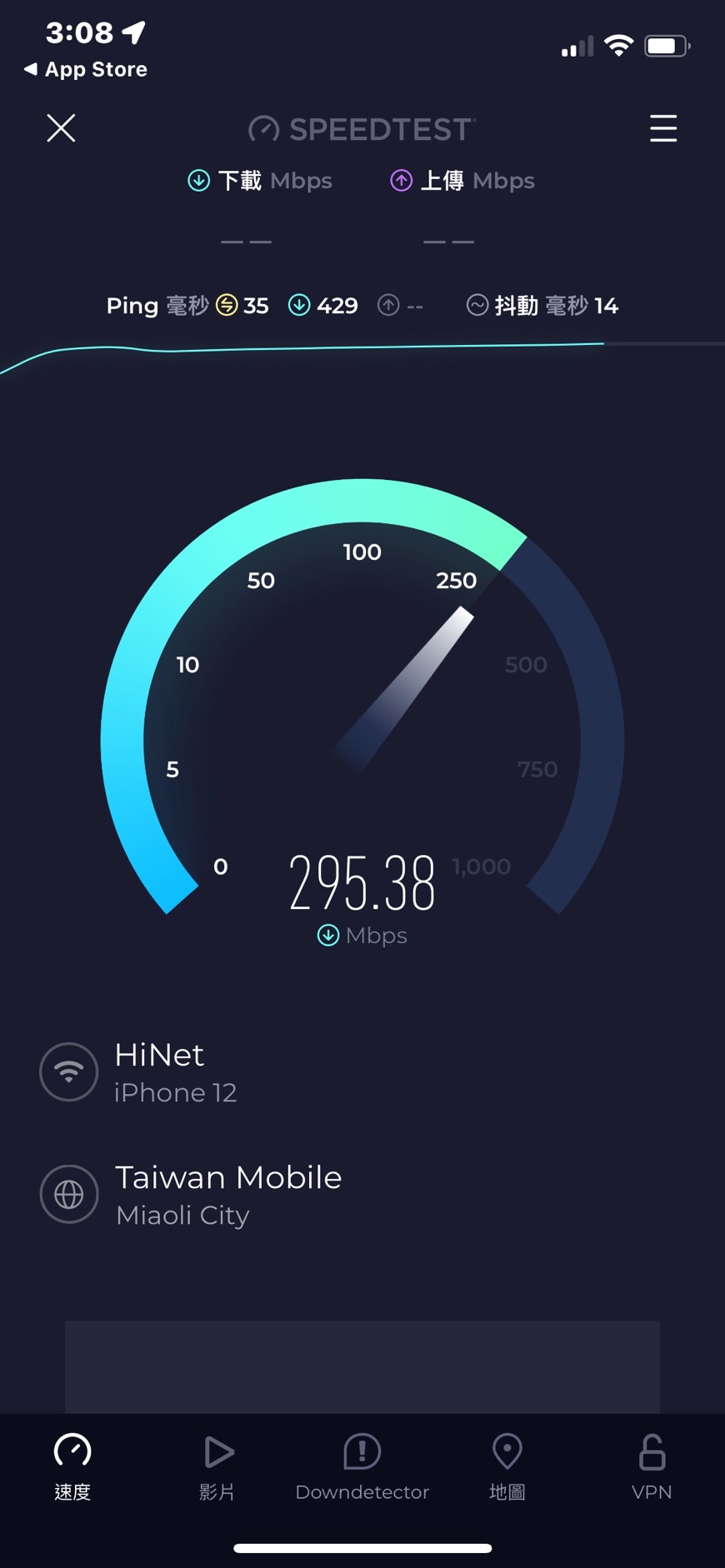
Task: Cancel the running test with the X
Action: point(61,128)
